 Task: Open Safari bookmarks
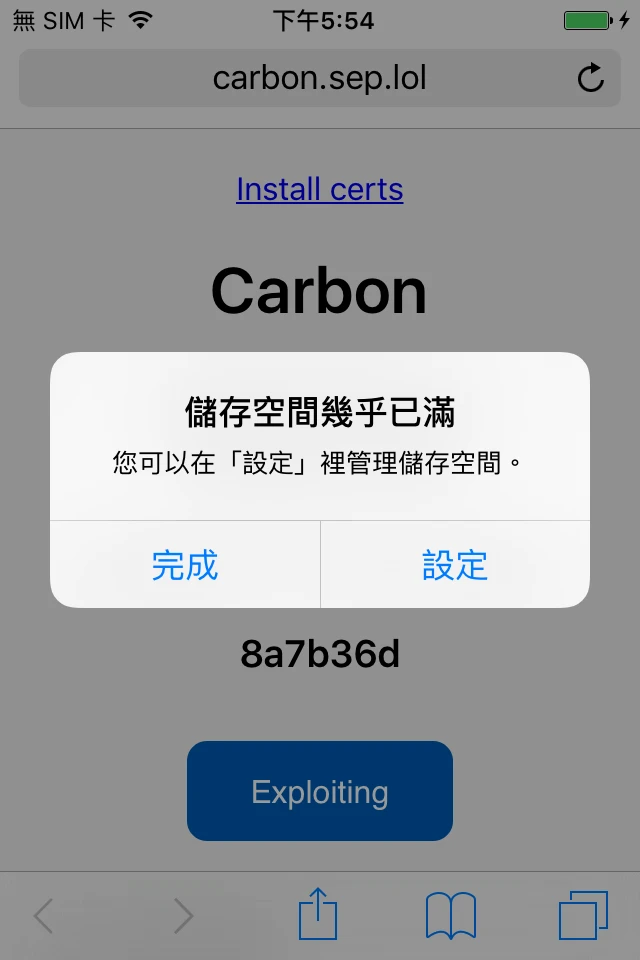click(451, 915)
